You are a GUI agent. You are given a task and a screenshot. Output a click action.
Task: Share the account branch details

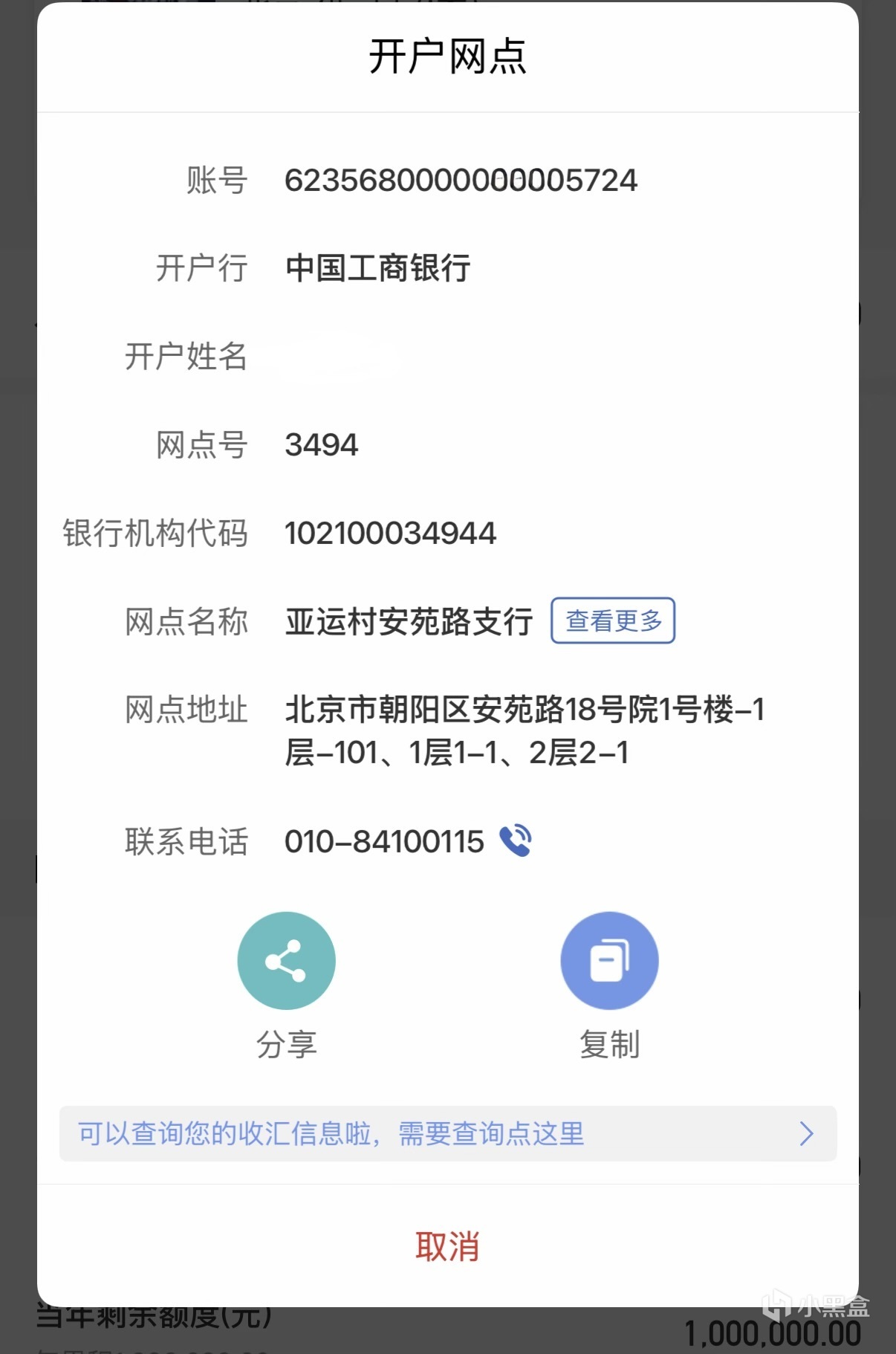pos(286,961)
